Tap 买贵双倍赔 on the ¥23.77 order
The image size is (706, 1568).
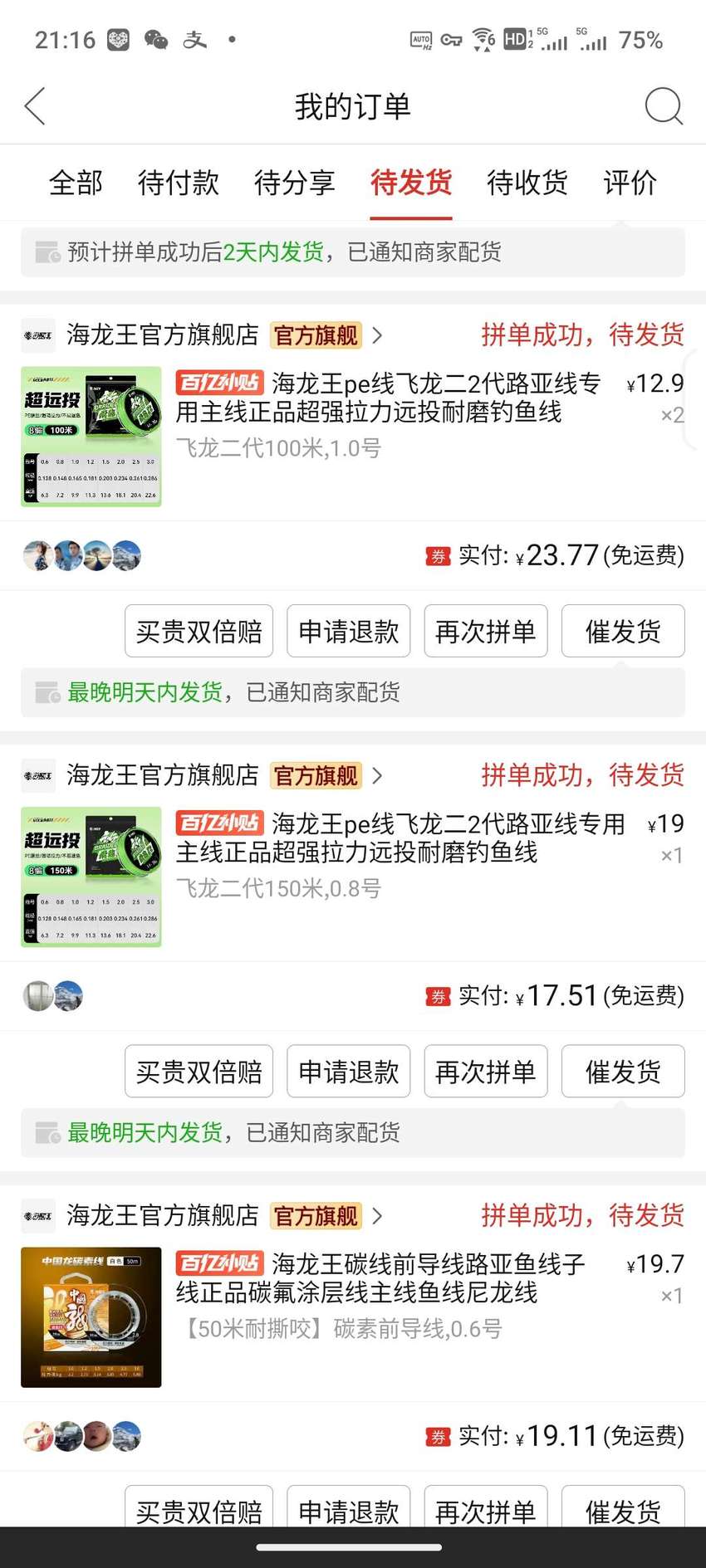coord(199,631)
